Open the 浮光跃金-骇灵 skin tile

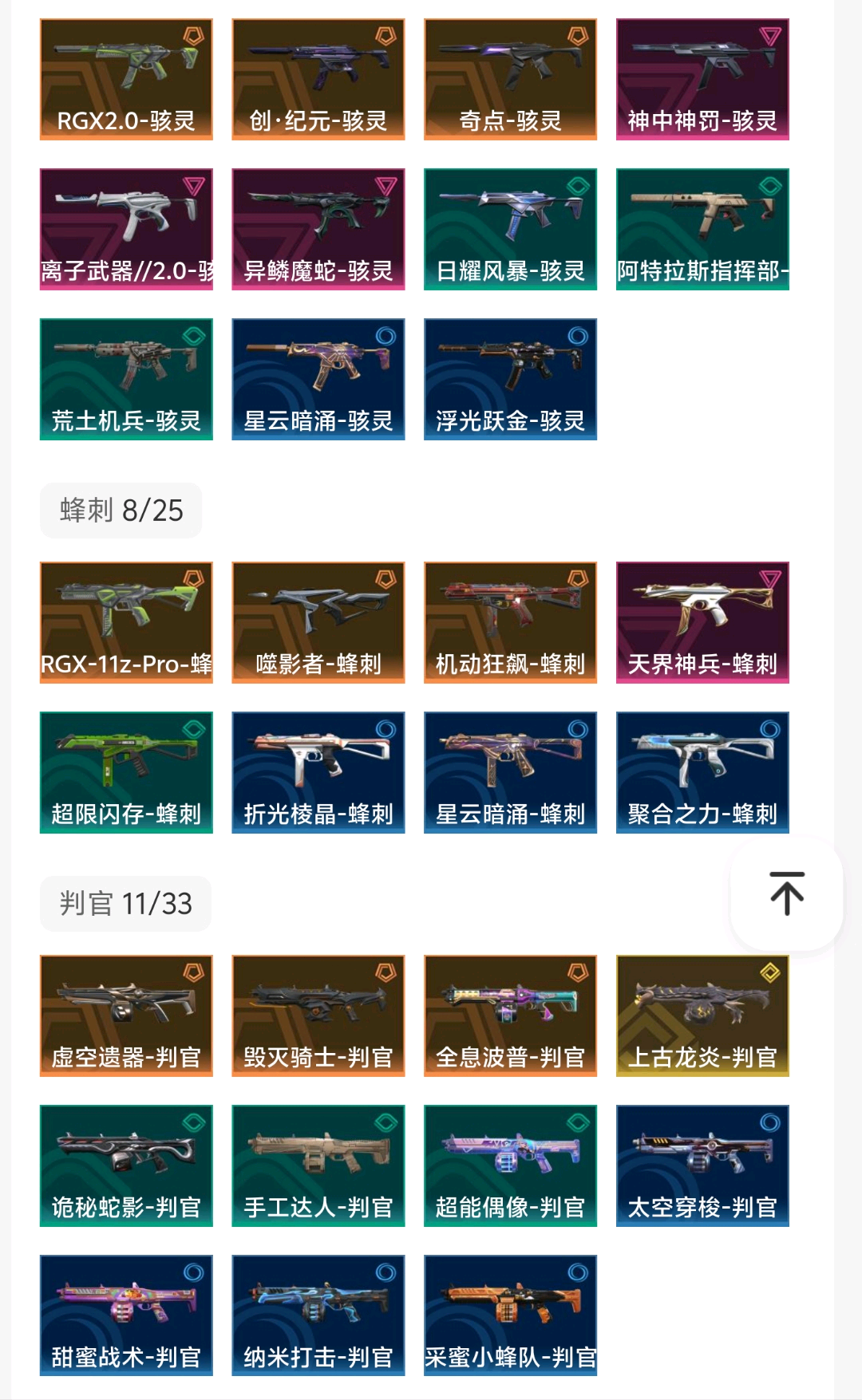(x=510, y=380)
